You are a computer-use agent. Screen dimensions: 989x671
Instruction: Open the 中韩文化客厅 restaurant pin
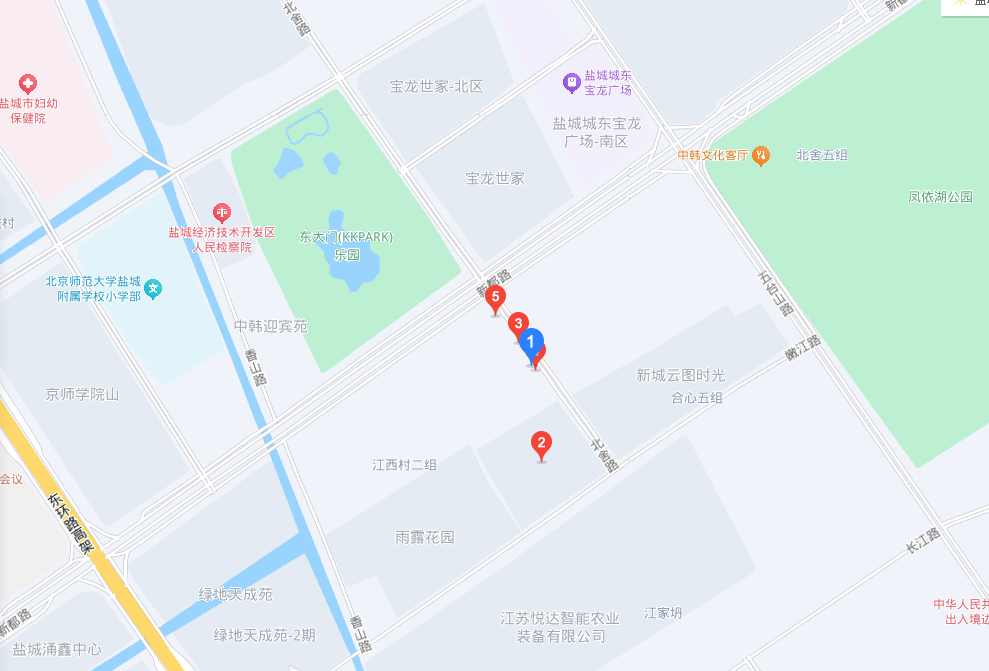[762, 155]
